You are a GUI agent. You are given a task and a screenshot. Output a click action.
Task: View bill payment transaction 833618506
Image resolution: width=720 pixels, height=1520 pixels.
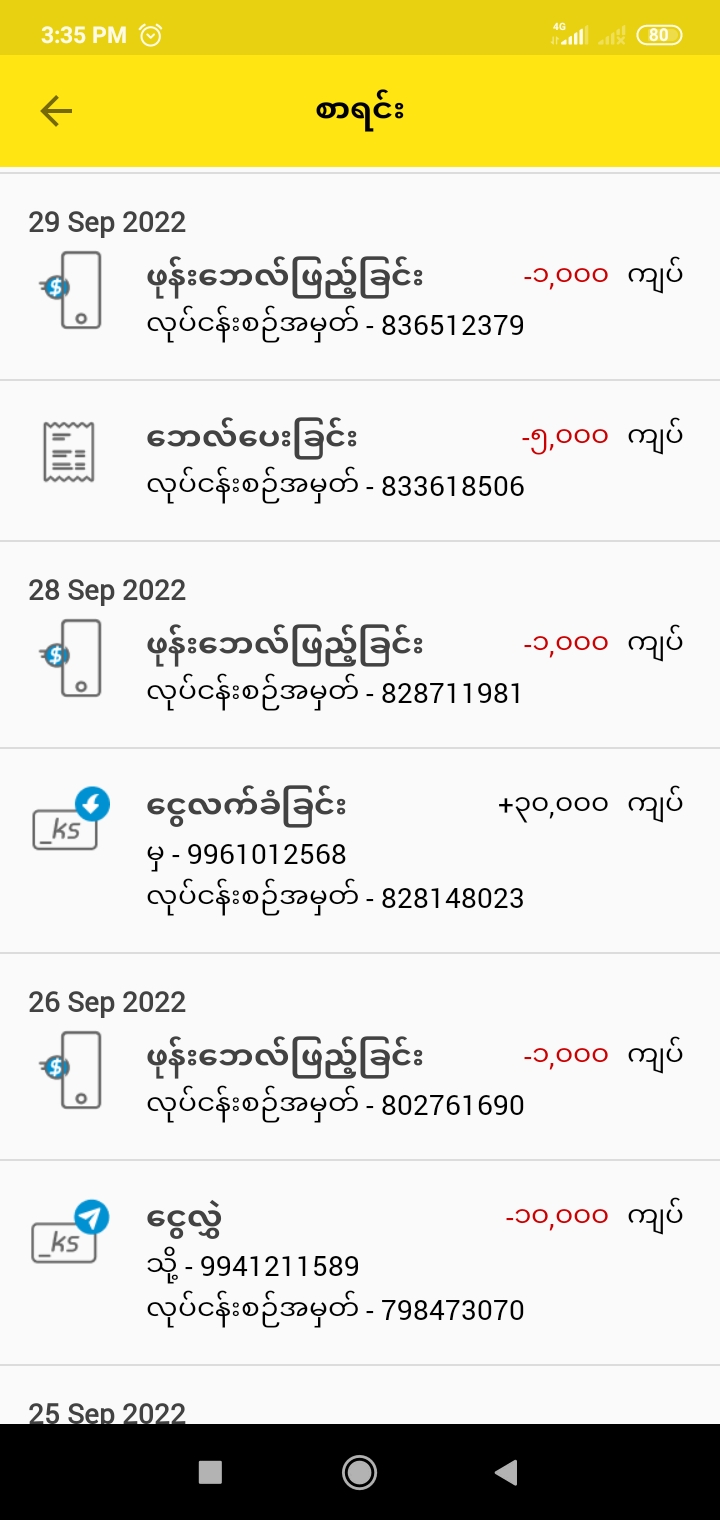[x=360, y=460]
